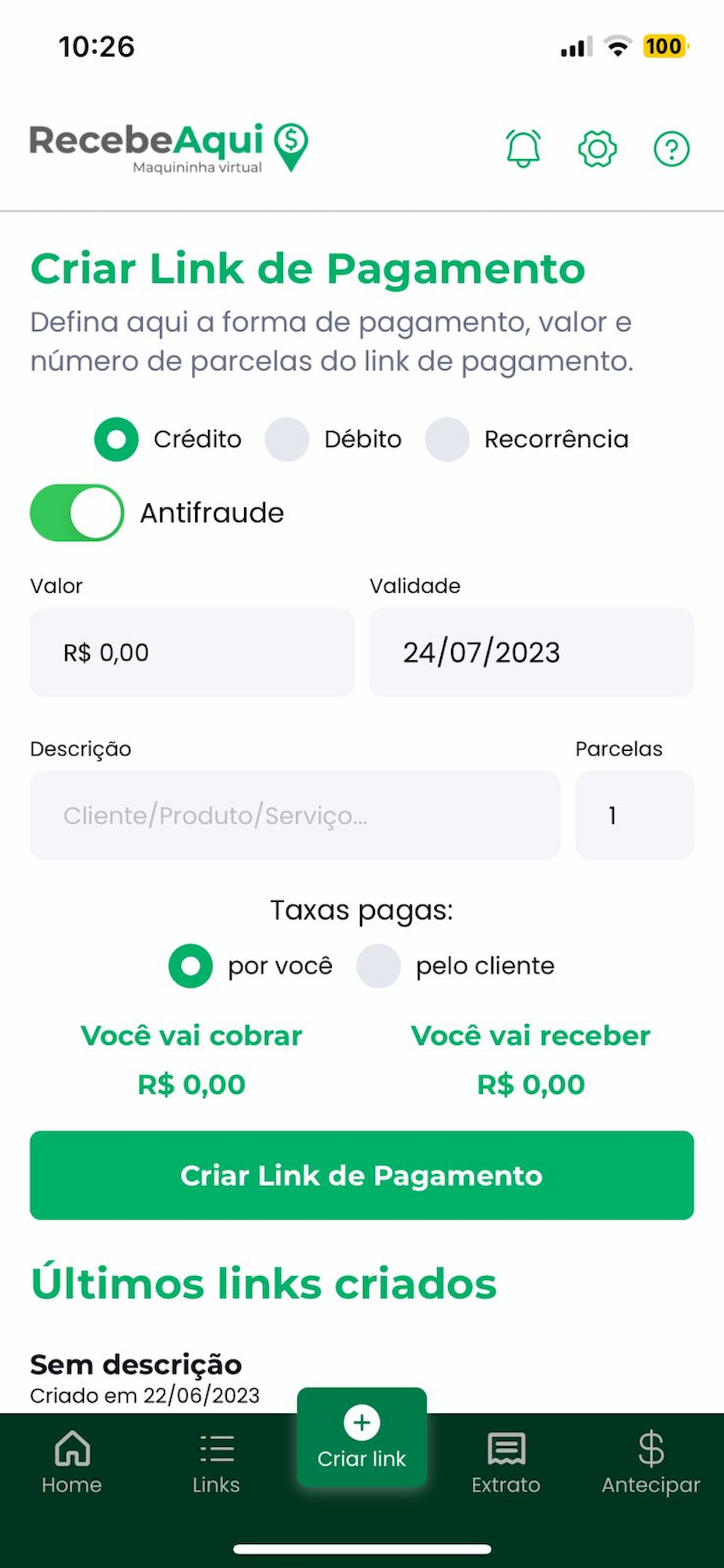This screenshot has width=724, height=1568.
Task: Open the Validade date picker
Action: tap(531, 652)
